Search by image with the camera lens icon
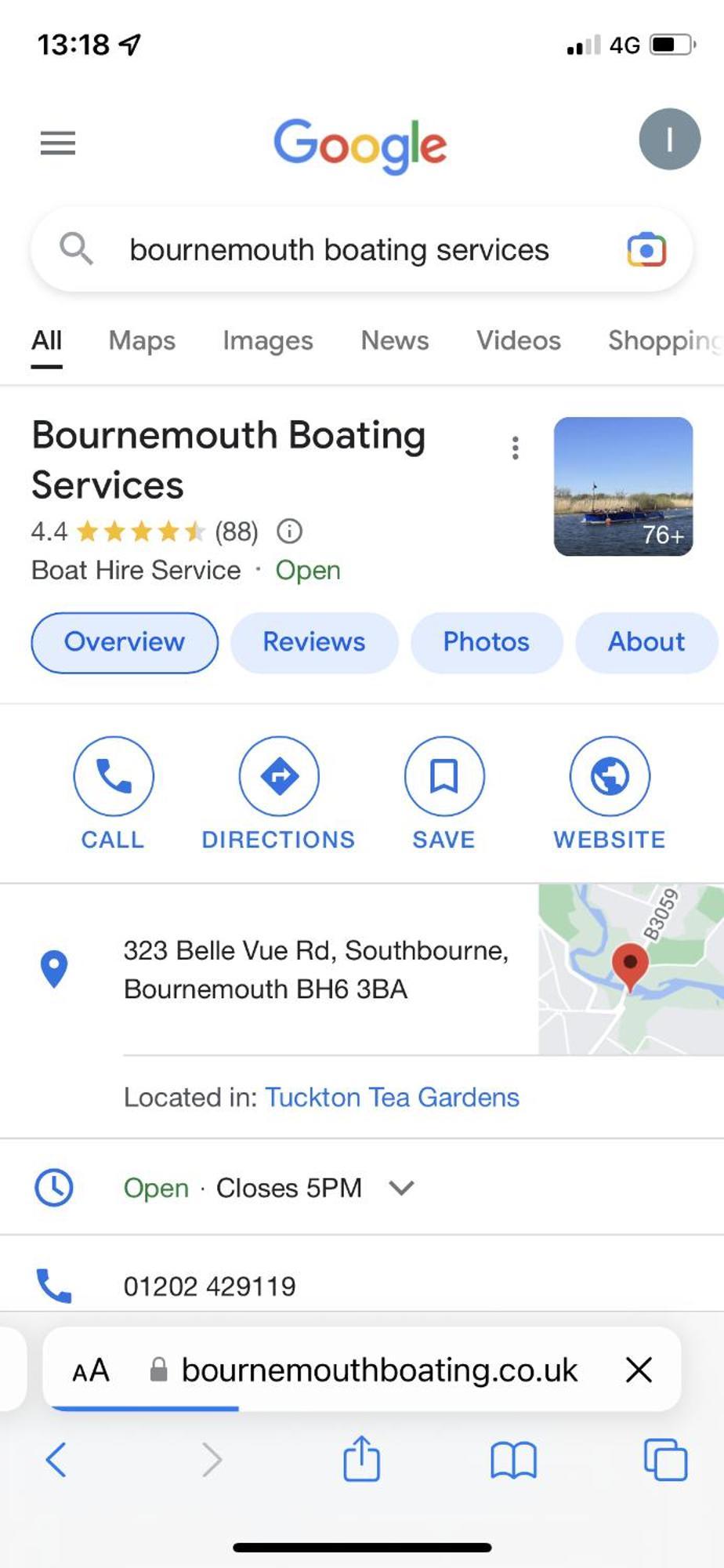This screenshot has width=724, height=1568. coord(646,250)
